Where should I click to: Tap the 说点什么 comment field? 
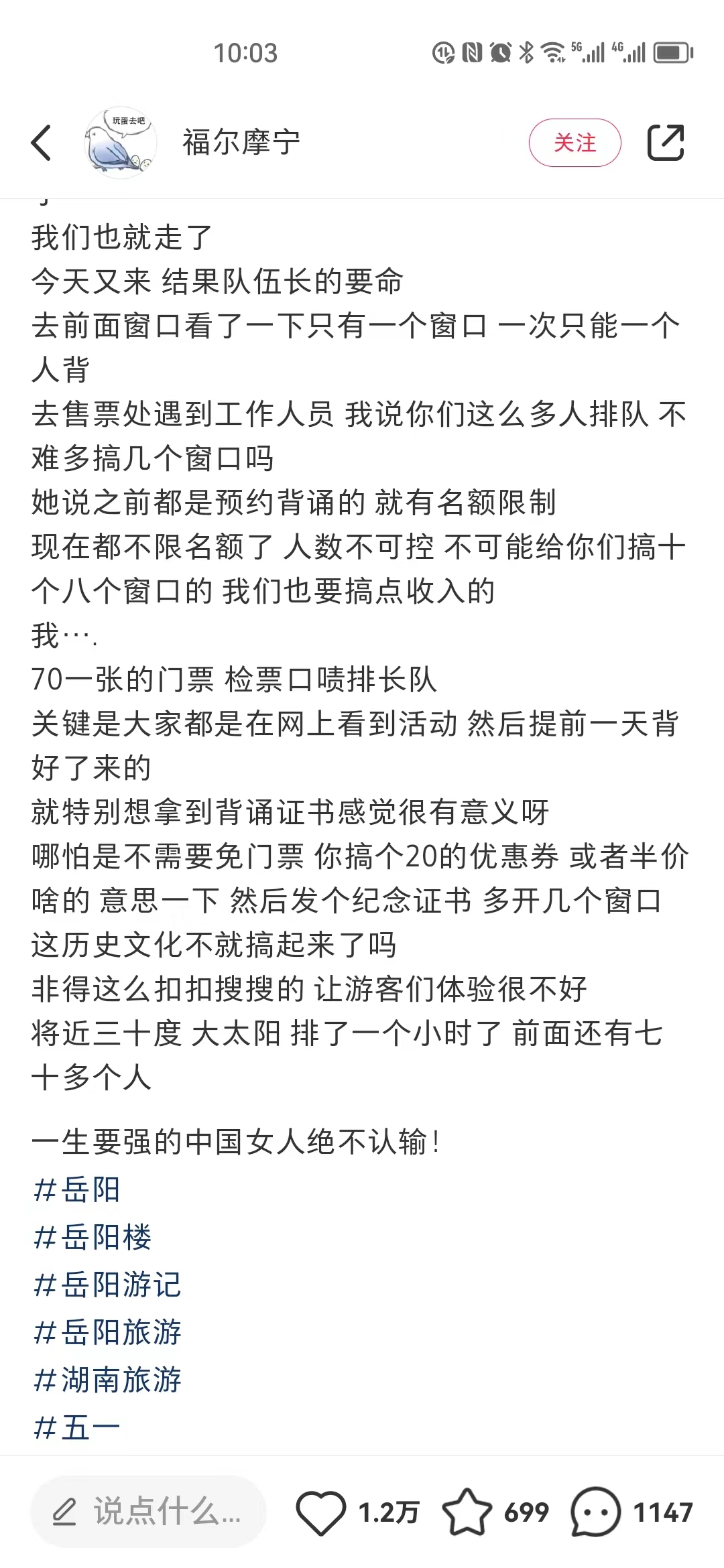click(149, 1512)
